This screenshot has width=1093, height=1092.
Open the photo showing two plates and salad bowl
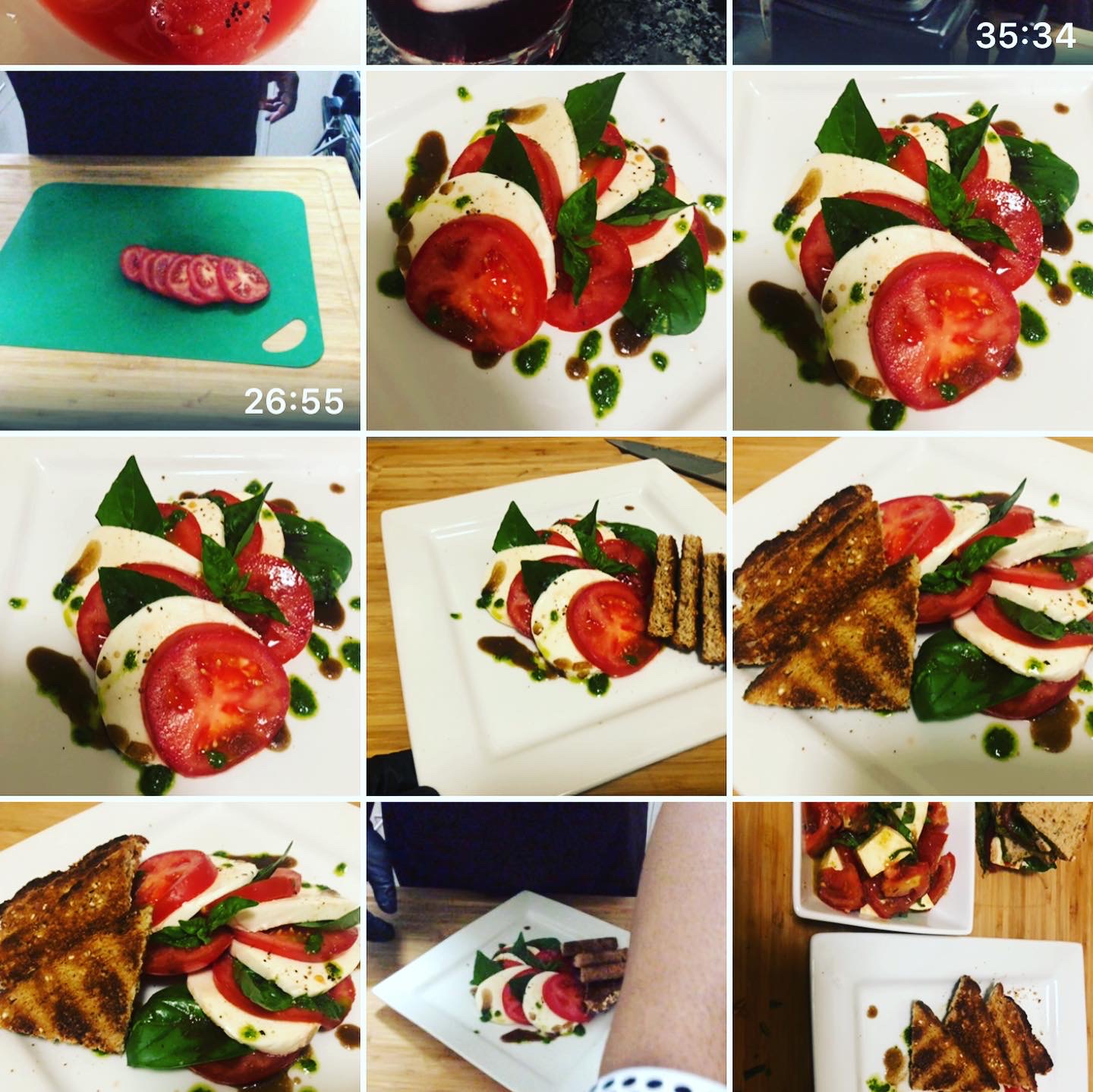pos(912,947)
